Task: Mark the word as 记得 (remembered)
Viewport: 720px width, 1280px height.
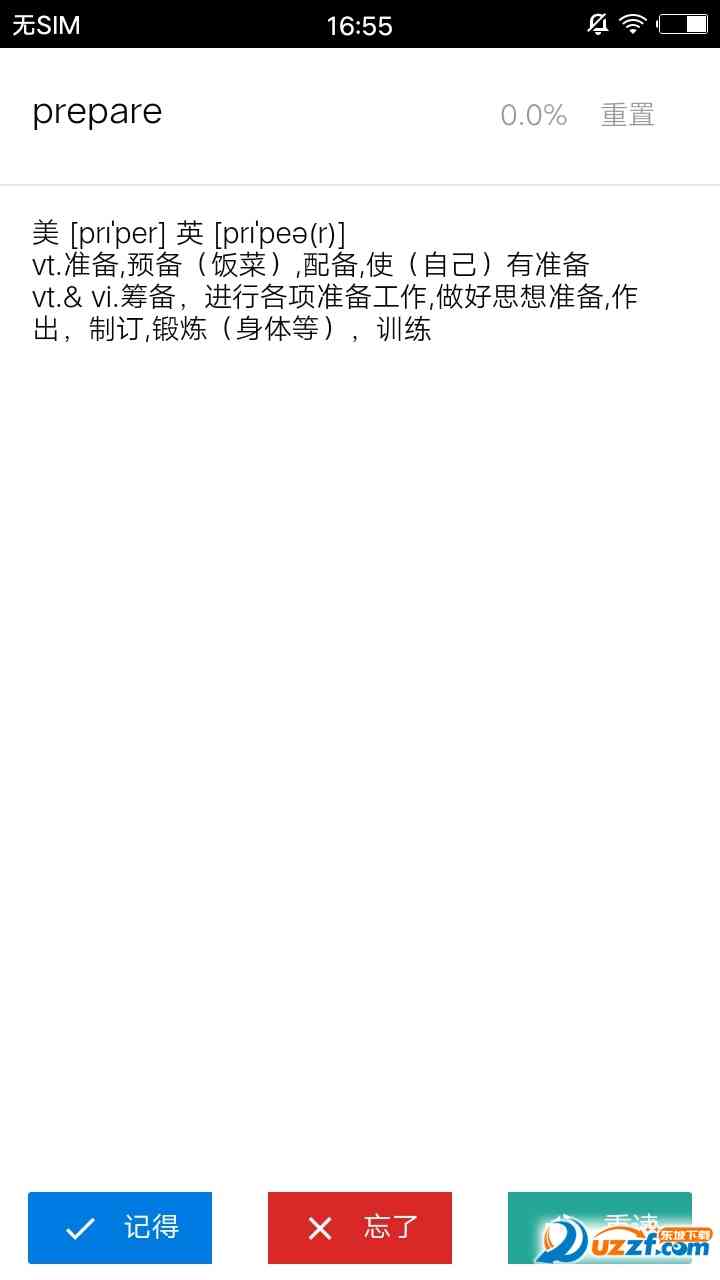Action: pos(120,1227)
